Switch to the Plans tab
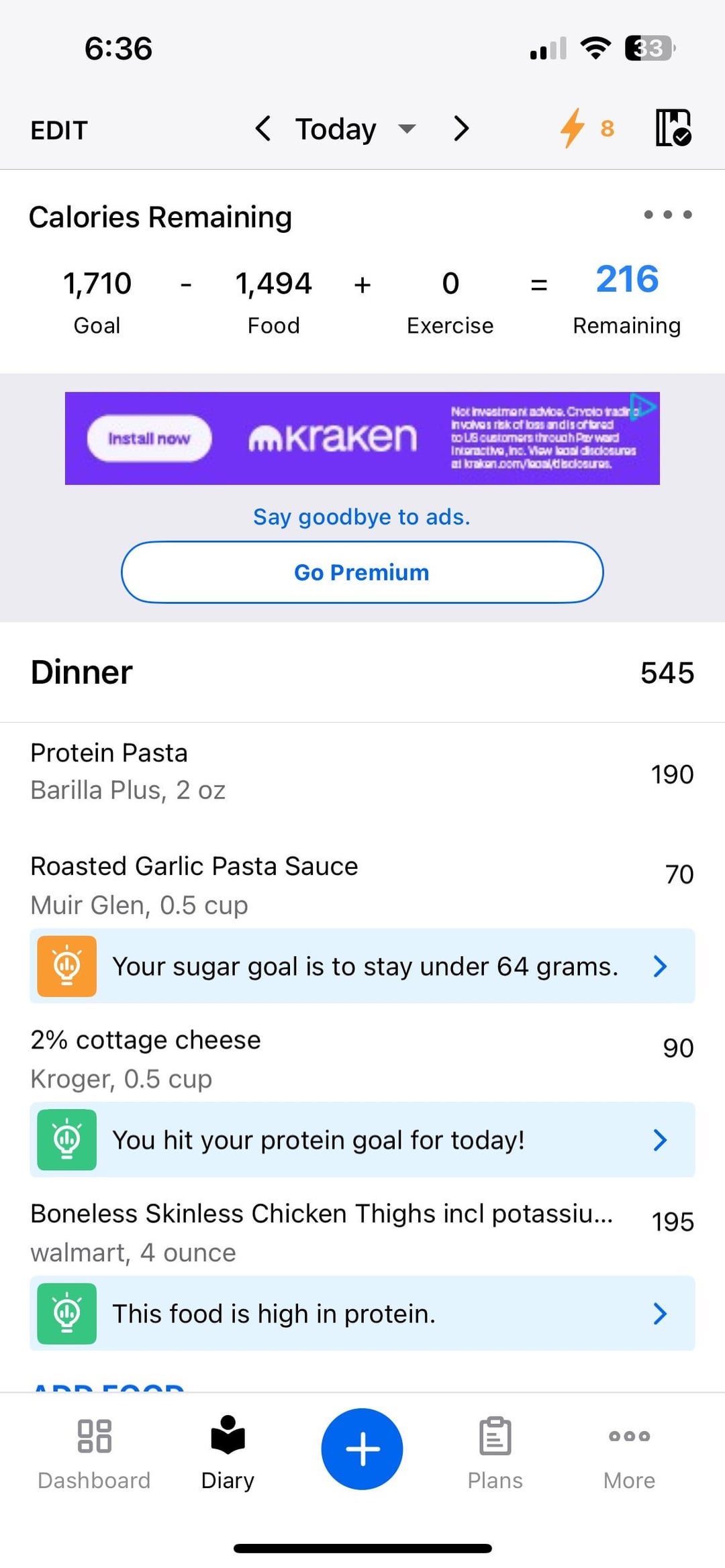Screen dimensions: 725x1568 tap(495, 1453)
